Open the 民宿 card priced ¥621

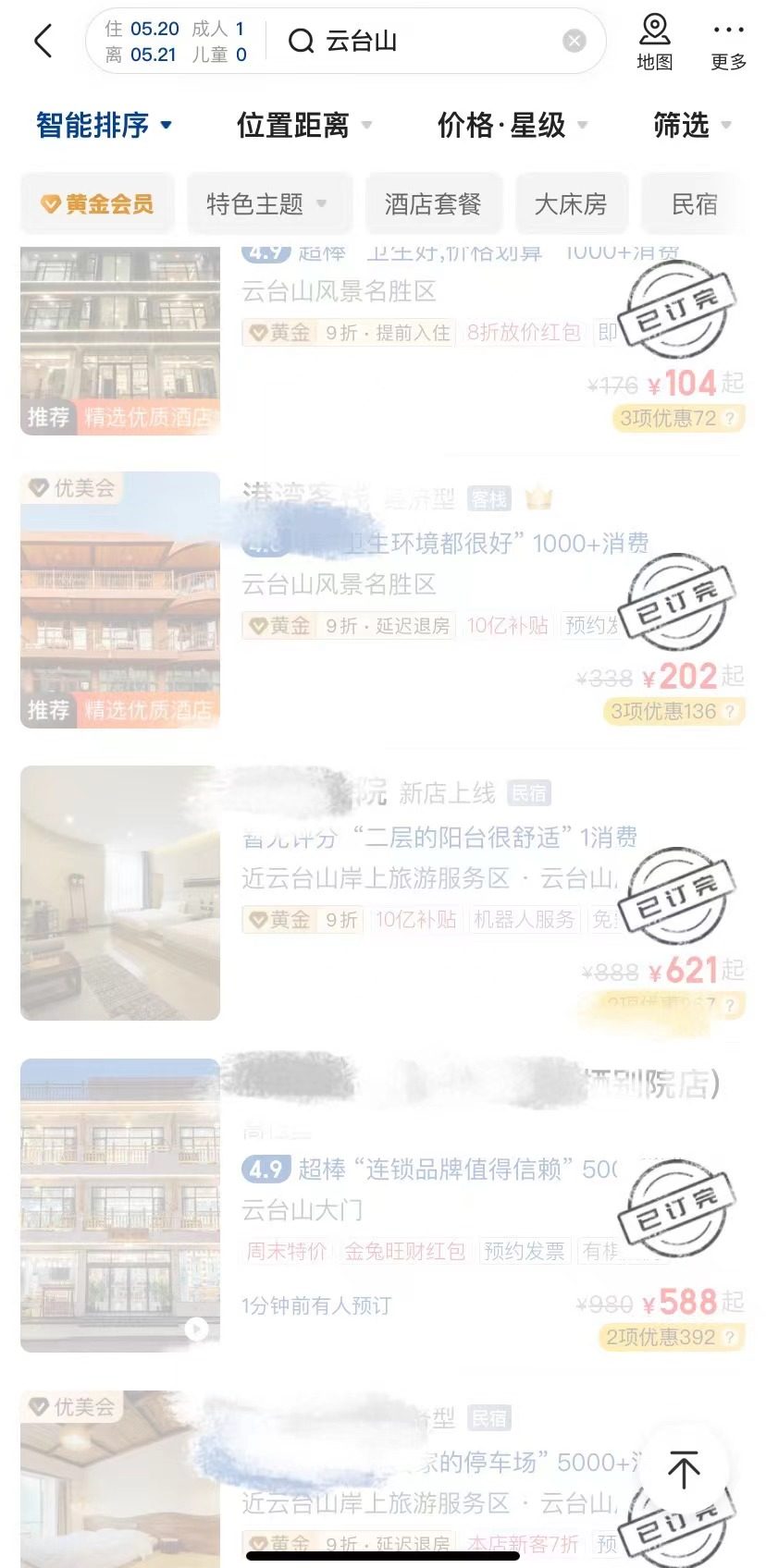click(x=416, y=892)
